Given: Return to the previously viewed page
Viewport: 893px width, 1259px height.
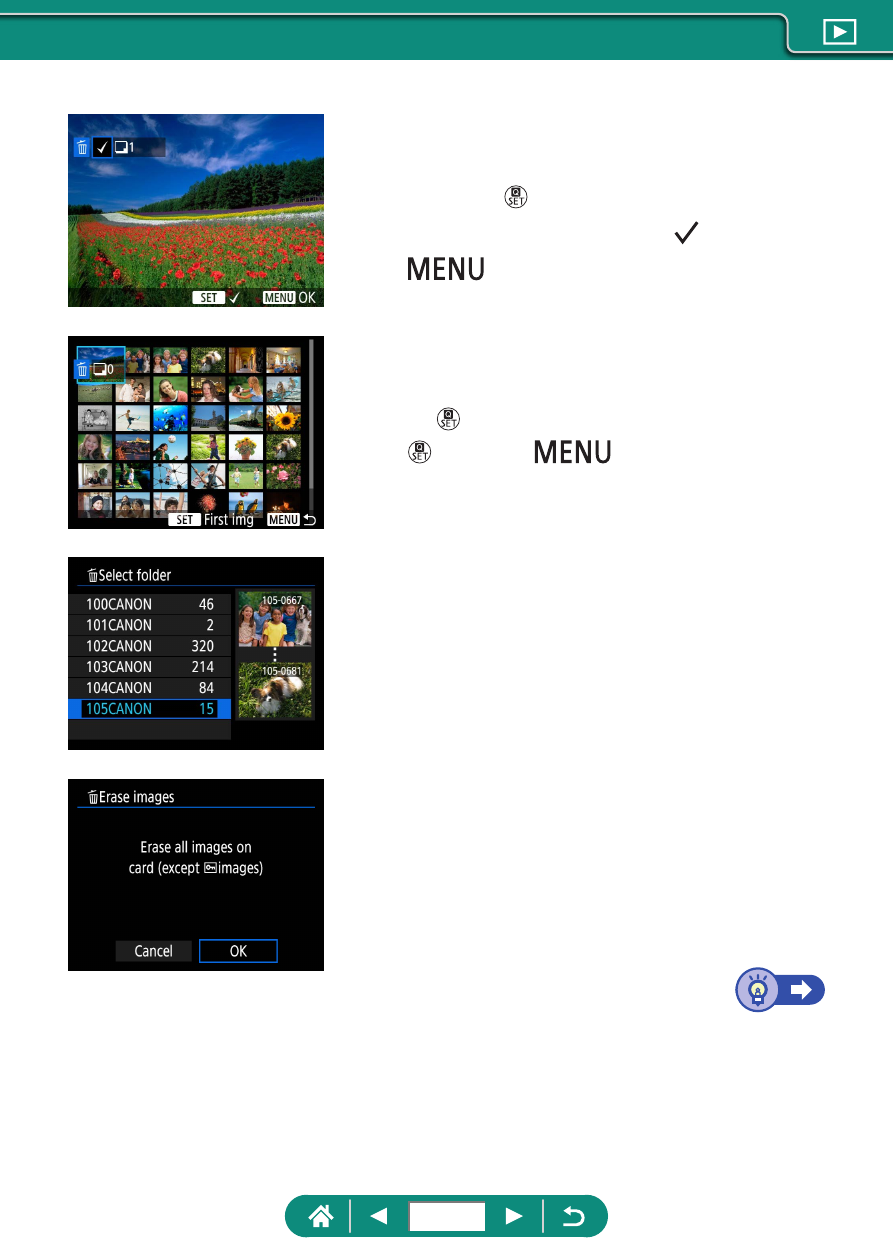Looking at the screenshot, I should 576,1216.
